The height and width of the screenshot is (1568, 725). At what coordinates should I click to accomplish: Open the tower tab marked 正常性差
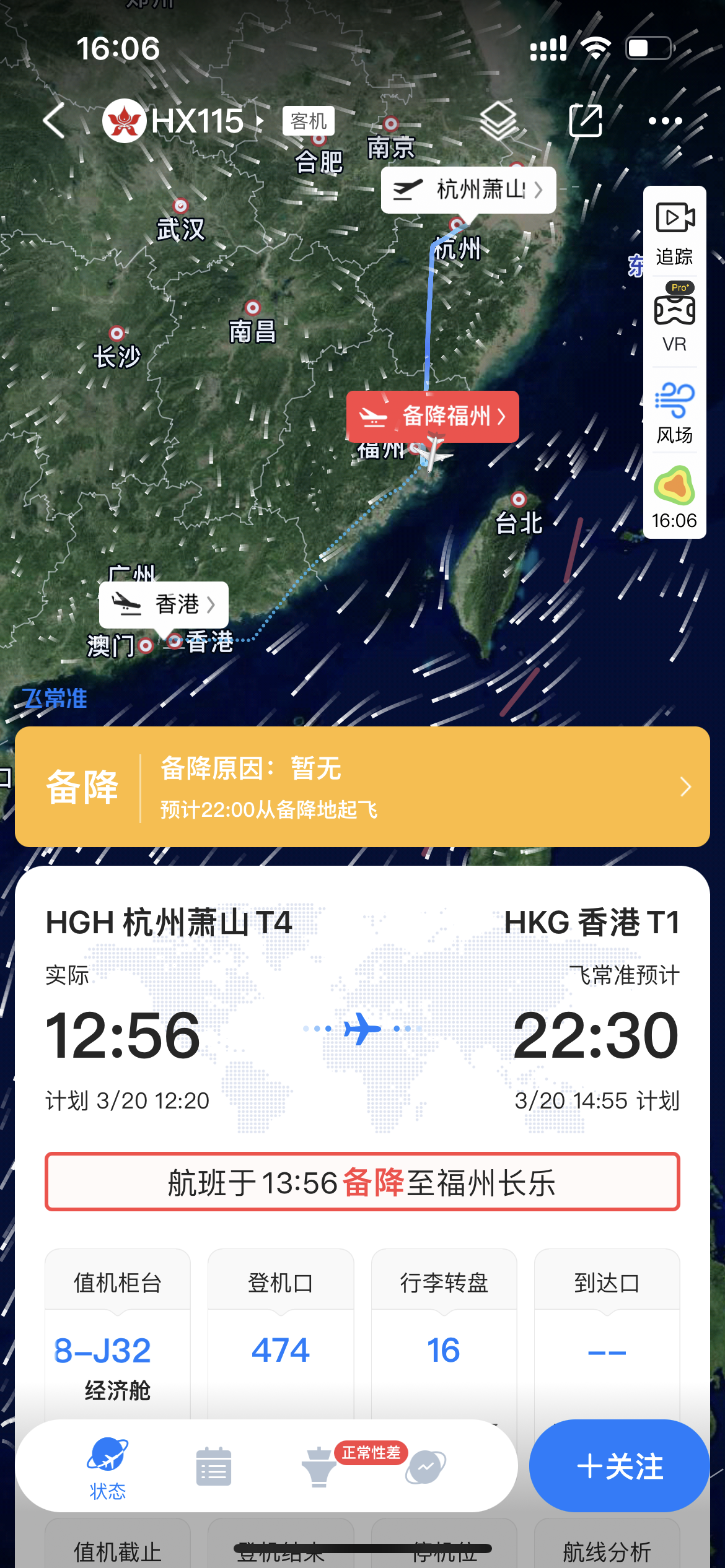(x=319, y=1466)
